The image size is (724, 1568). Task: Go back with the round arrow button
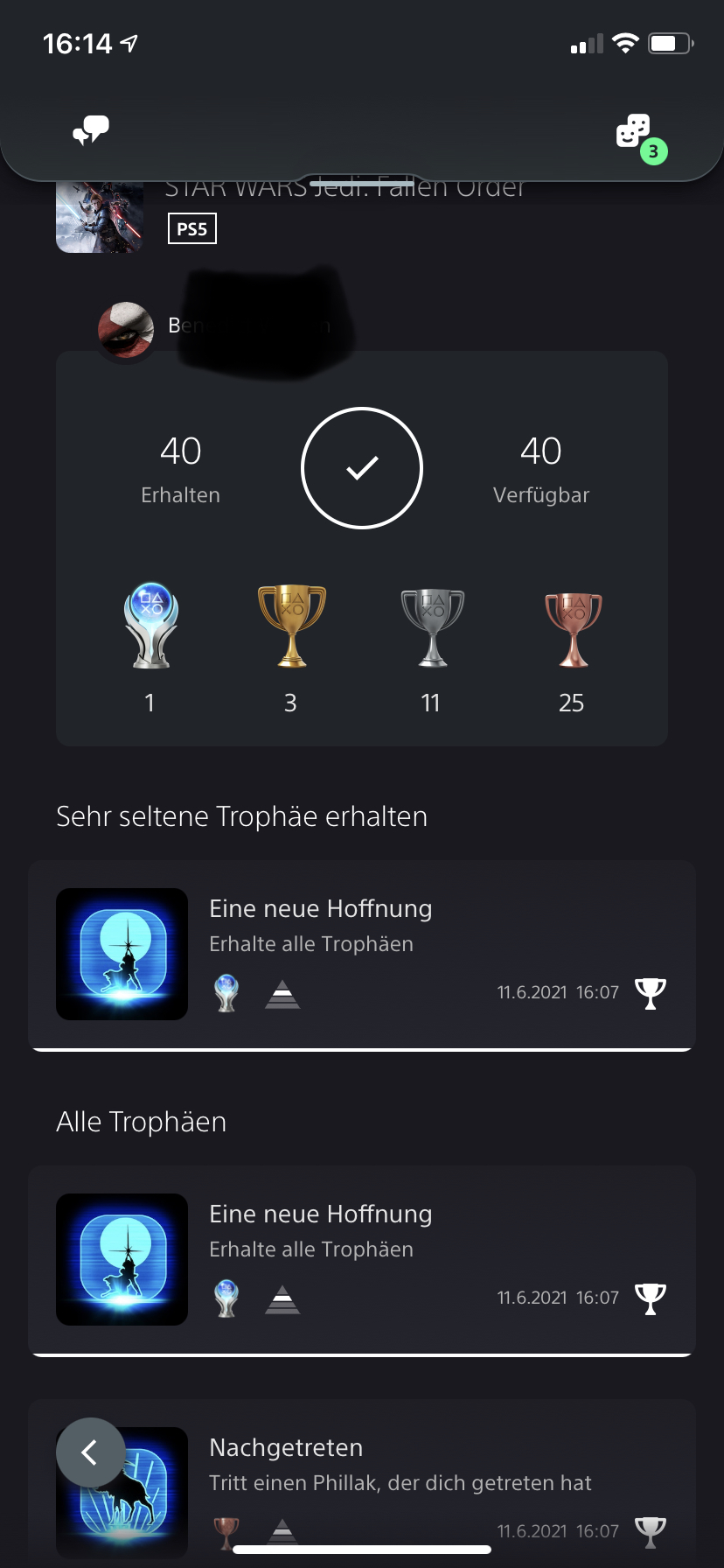[x=90, y=1452]
